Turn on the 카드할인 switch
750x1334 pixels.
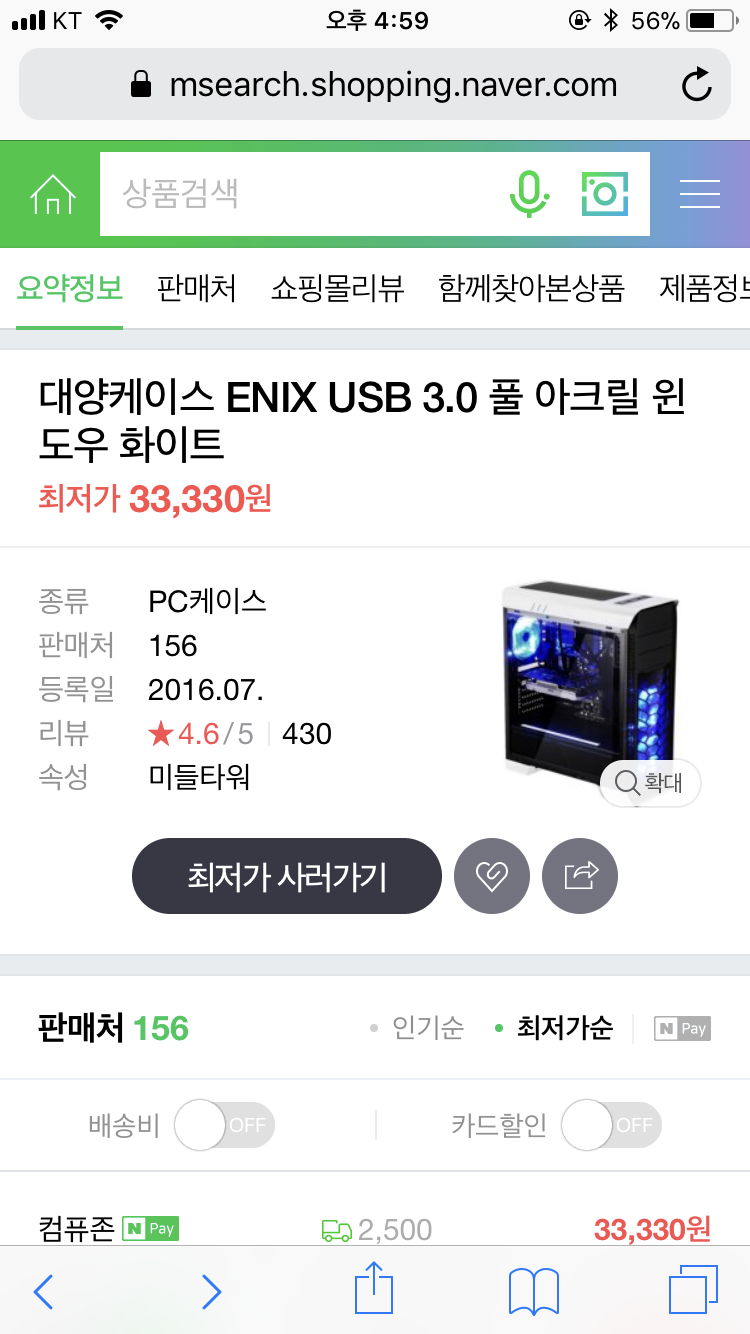click(x=611, y=1125)
